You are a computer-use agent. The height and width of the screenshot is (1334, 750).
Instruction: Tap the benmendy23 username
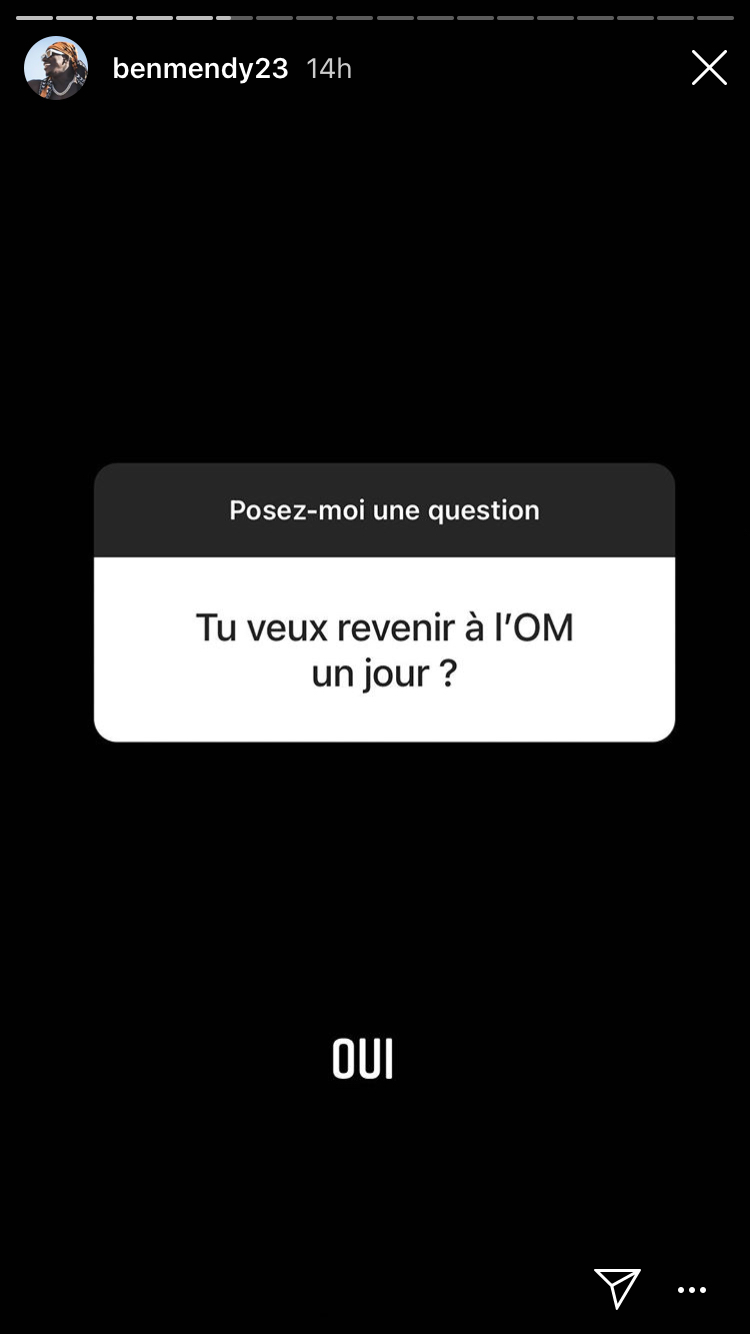200,68
